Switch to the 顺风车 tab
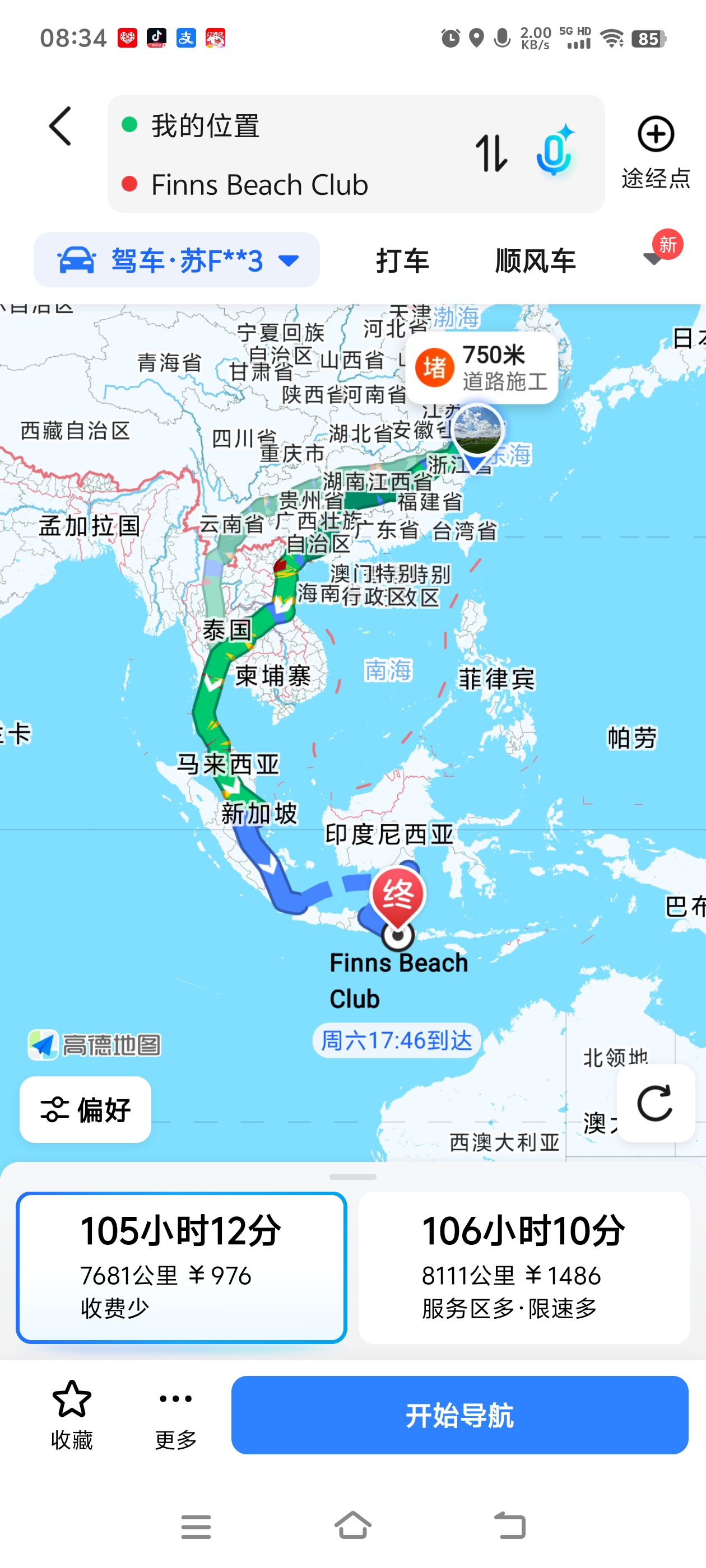The image size is (706, 1568). (535, 260)
